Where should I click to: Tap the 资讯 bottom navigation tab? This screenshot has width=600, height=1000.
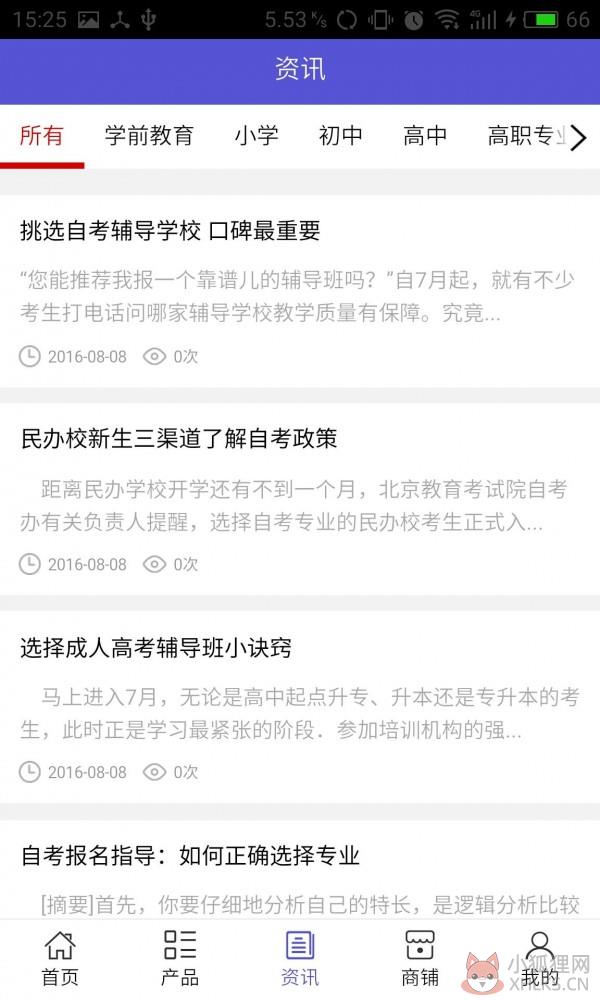300,959
